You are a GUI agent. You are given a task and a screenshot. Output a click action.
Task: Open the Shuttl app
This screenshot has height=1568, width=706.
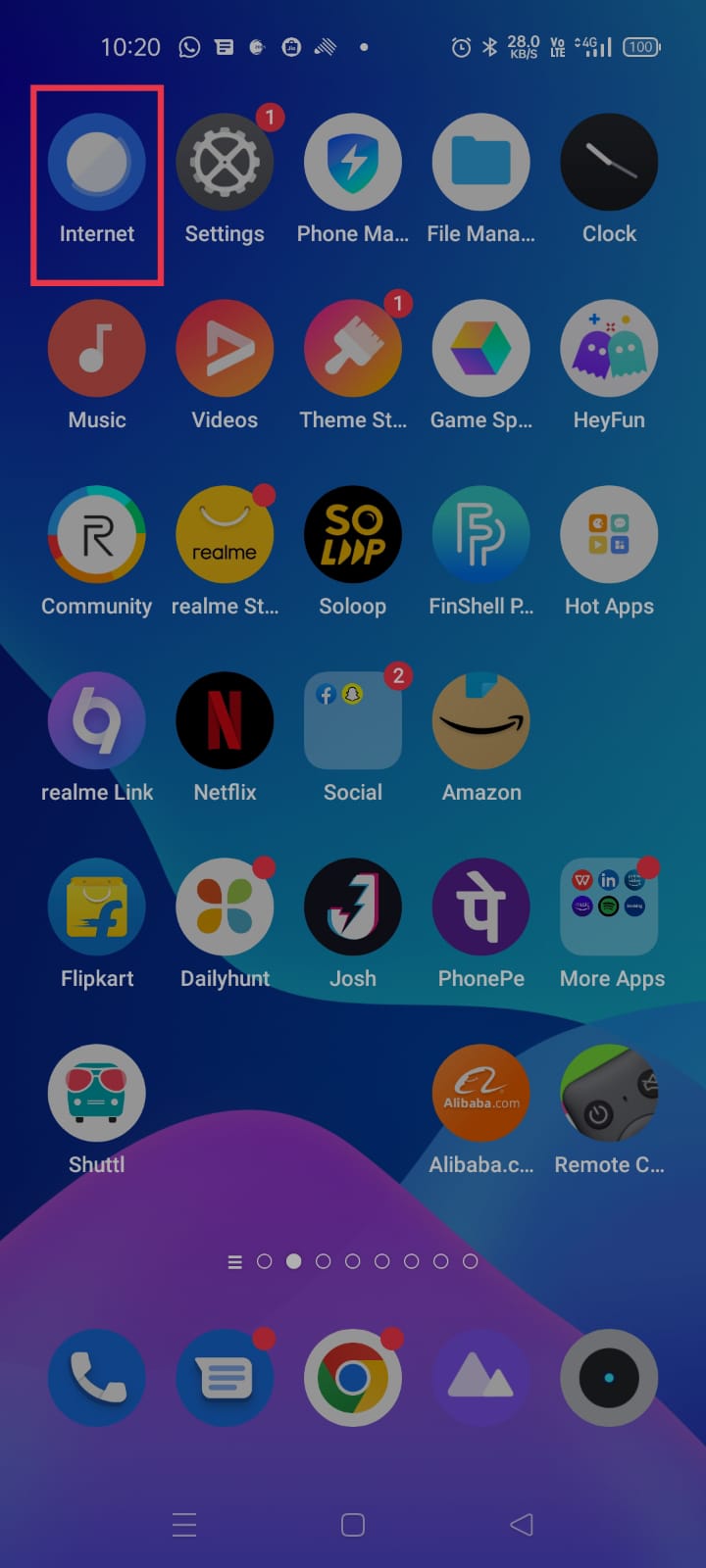96,1094
